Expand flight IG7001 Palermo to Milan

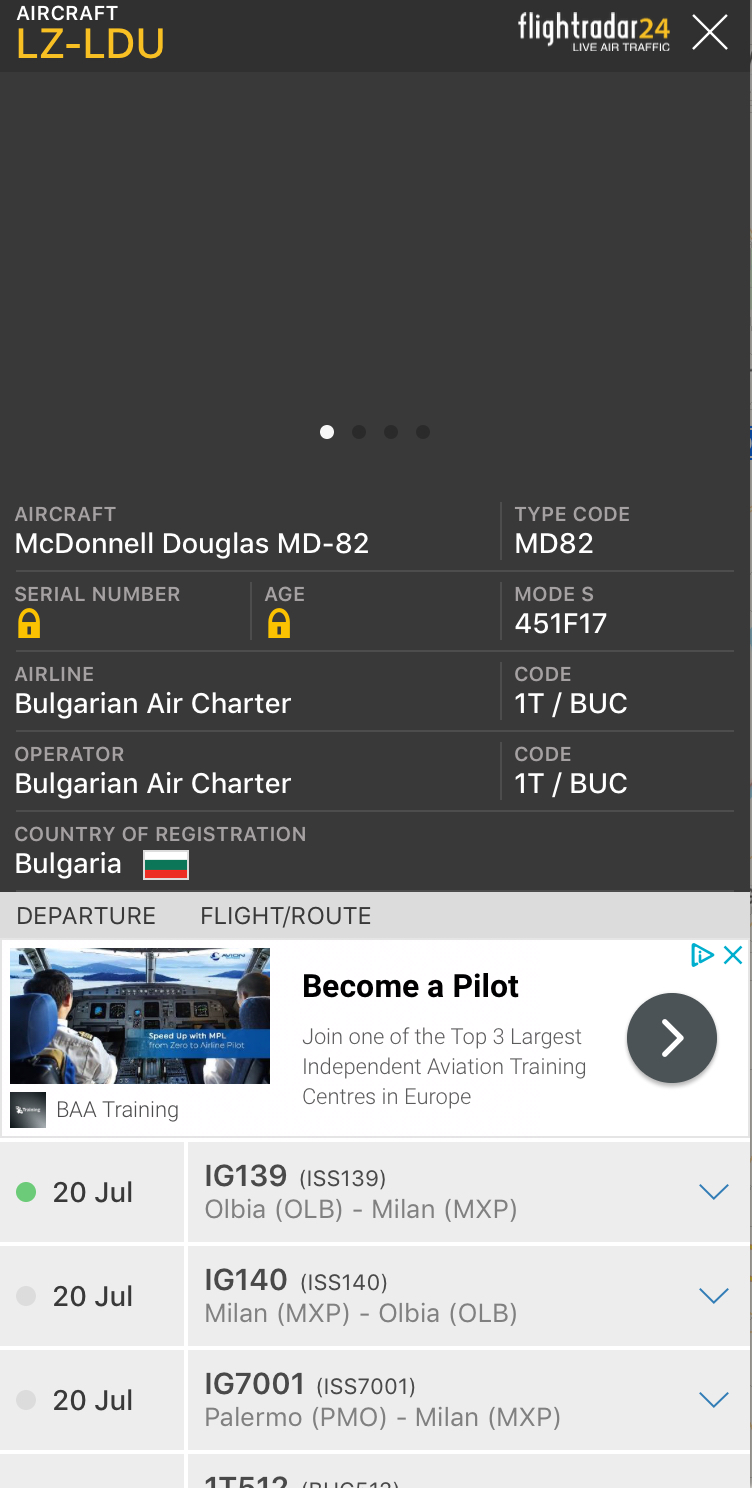713,1400
